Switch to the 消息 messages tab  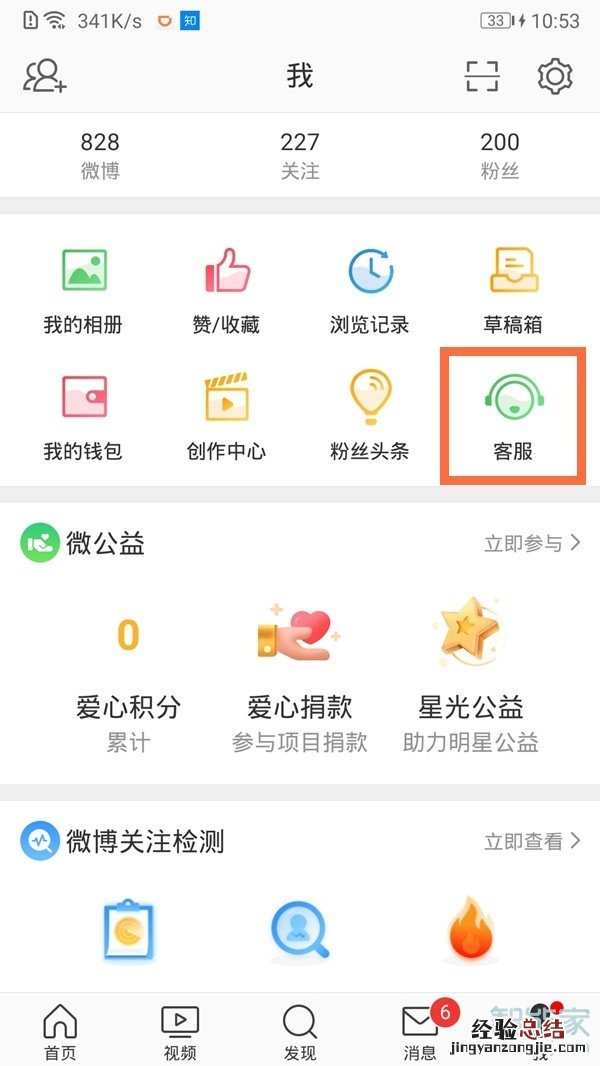tap(420, 1032)
